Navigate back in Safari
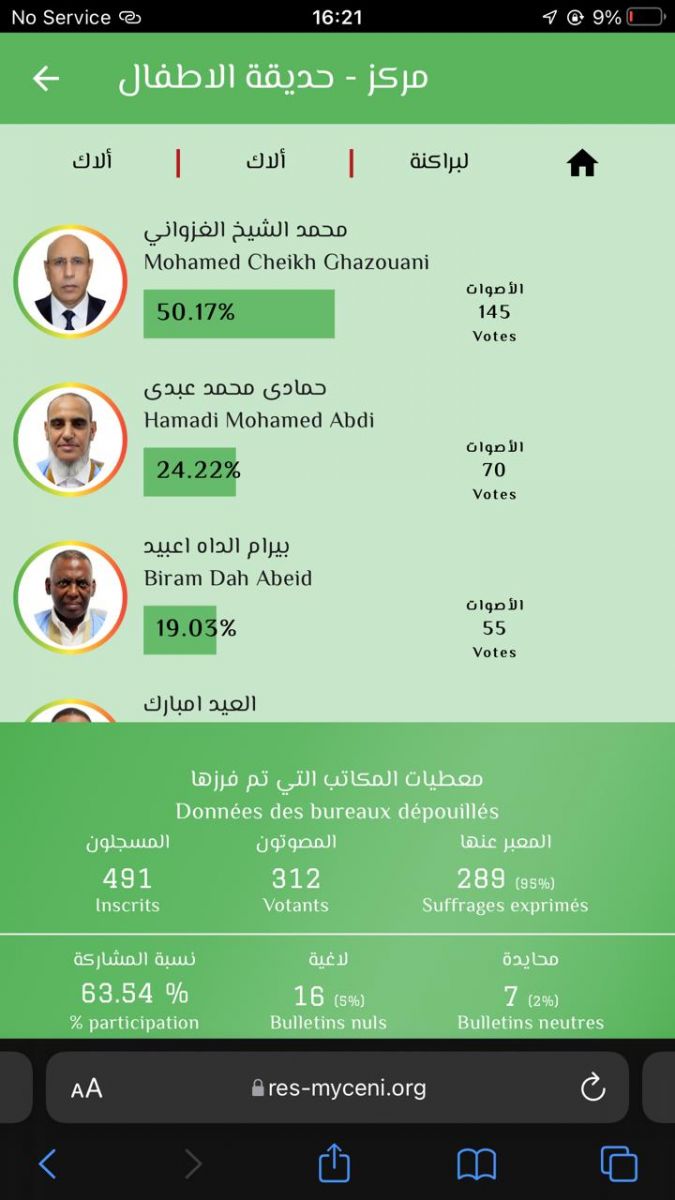Image resolution: width=675 pixels, height=1200 pixels. click(47, 1164)
